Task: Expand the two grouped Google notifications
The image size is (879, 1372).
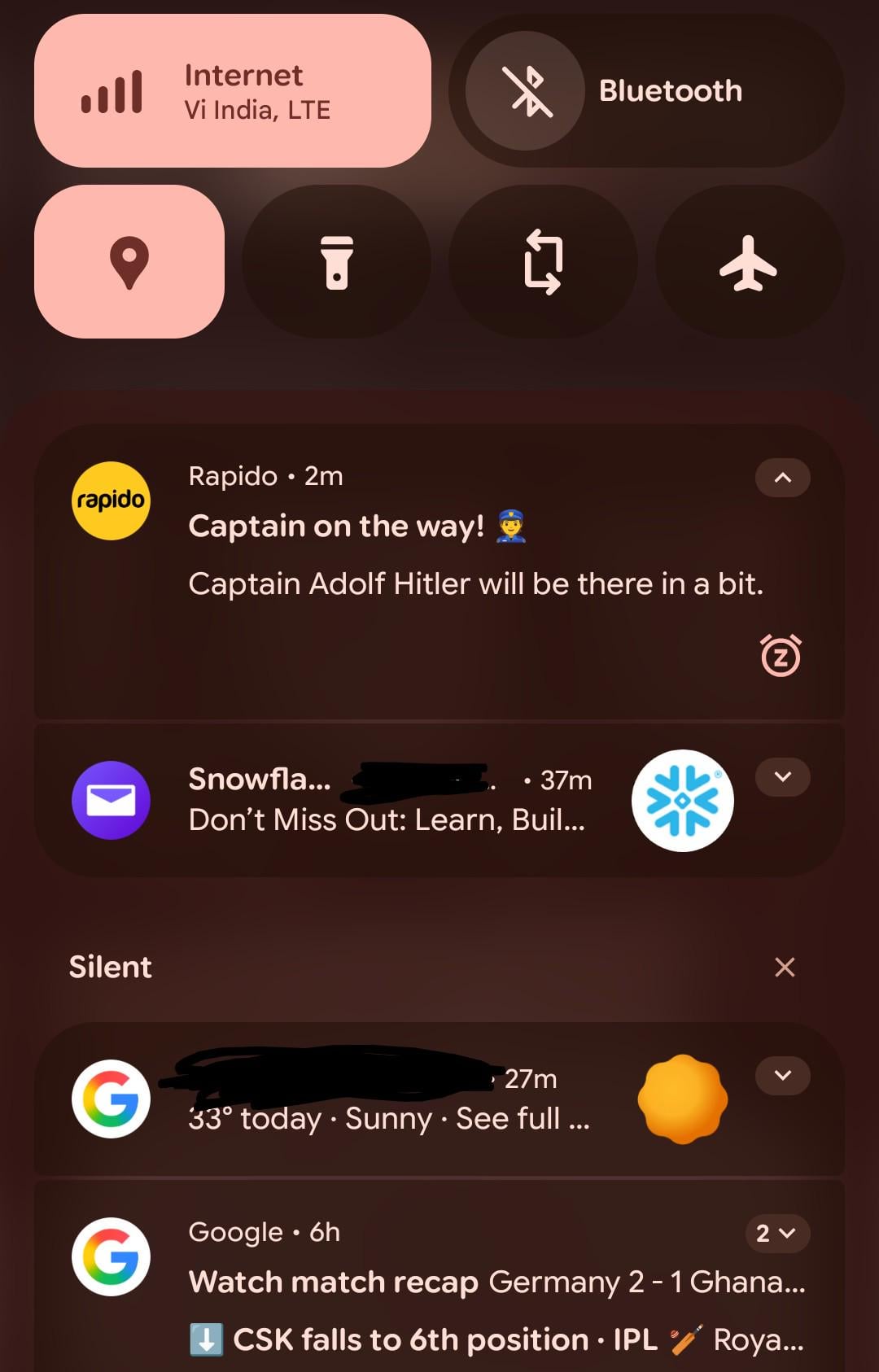Action: point(776,1233)
